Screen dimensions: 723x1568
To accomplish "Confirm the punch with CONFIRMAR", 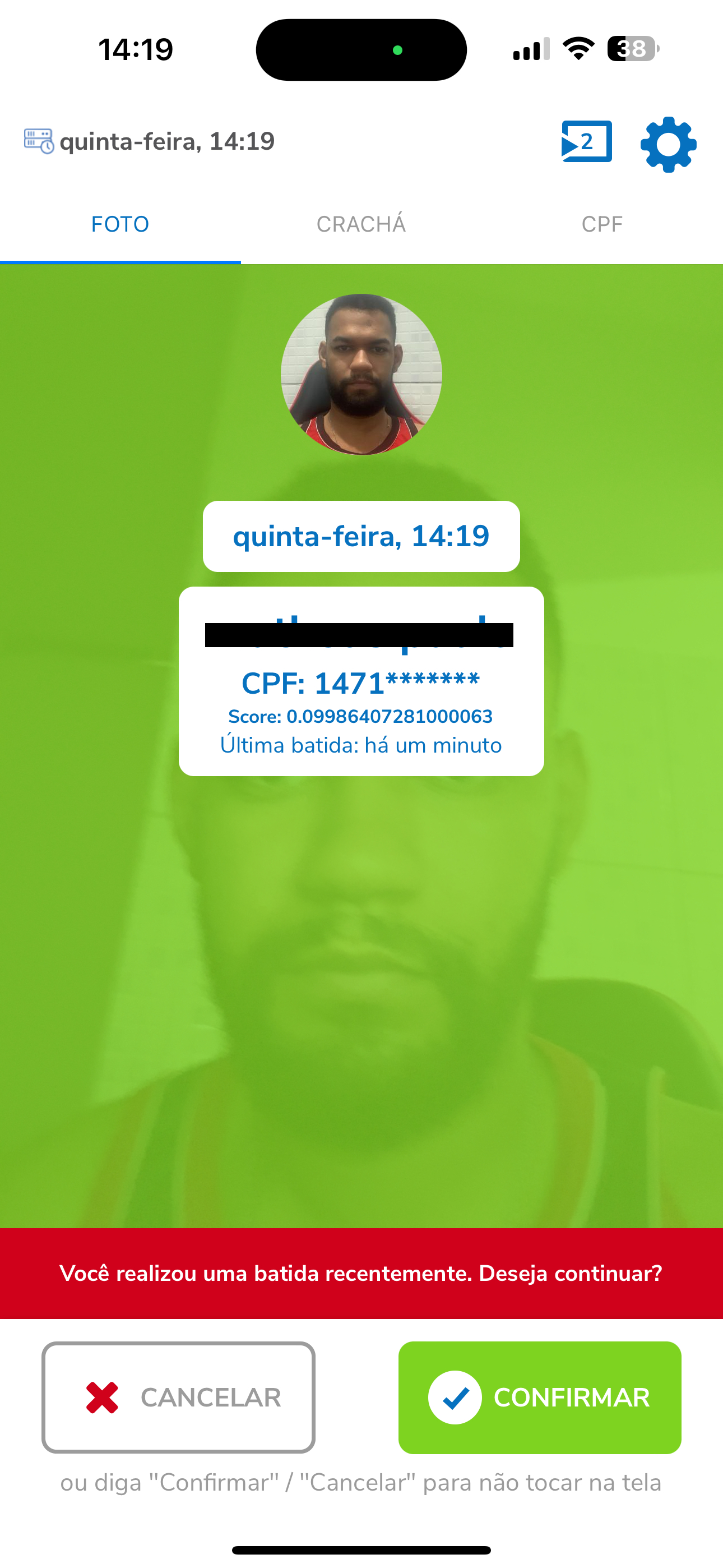I will tap(539, 1397).
